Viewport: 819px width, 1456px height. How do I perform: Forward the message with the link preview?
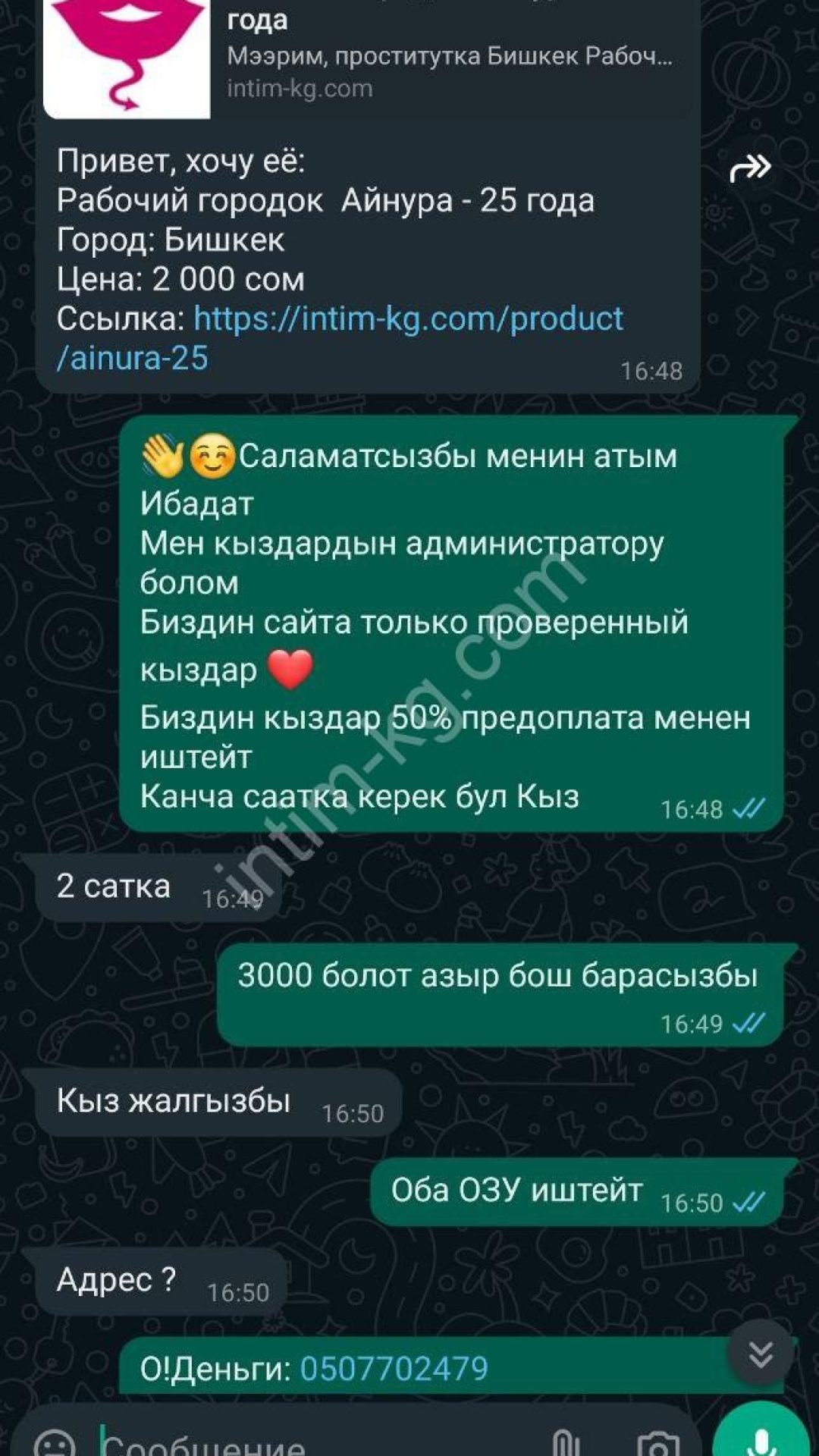pyautogui.click(x=750, y=168)
